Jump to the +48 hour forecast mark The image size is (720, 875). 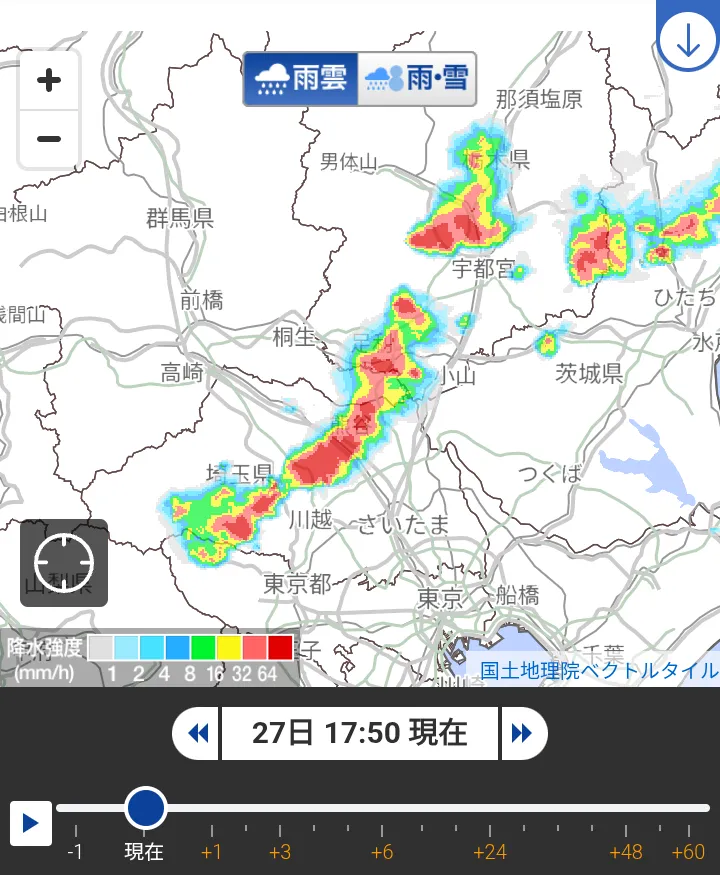tap(627, 829)
